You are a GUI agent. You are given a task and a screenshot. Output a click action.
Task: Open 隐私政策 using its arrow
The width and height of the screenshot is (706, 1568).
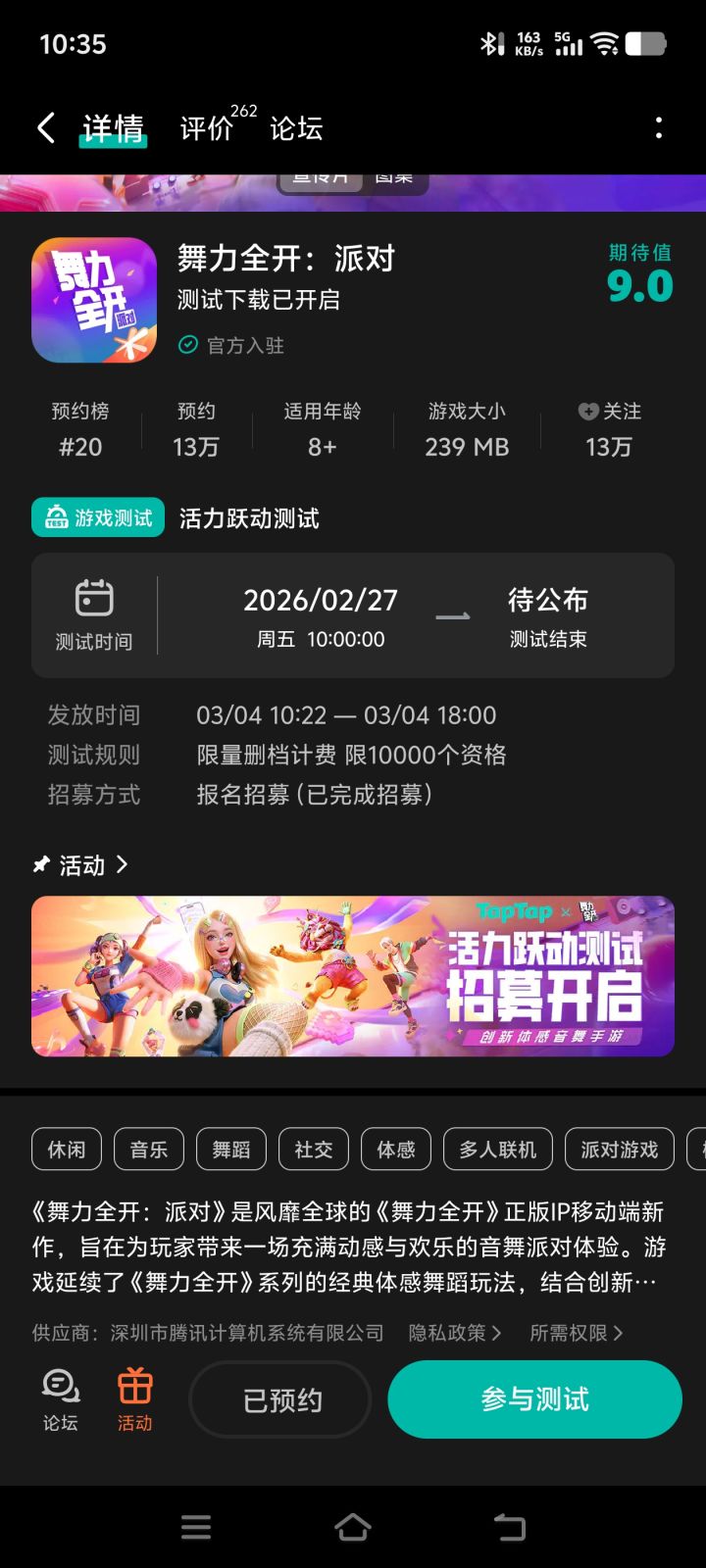click(495, 1333)
